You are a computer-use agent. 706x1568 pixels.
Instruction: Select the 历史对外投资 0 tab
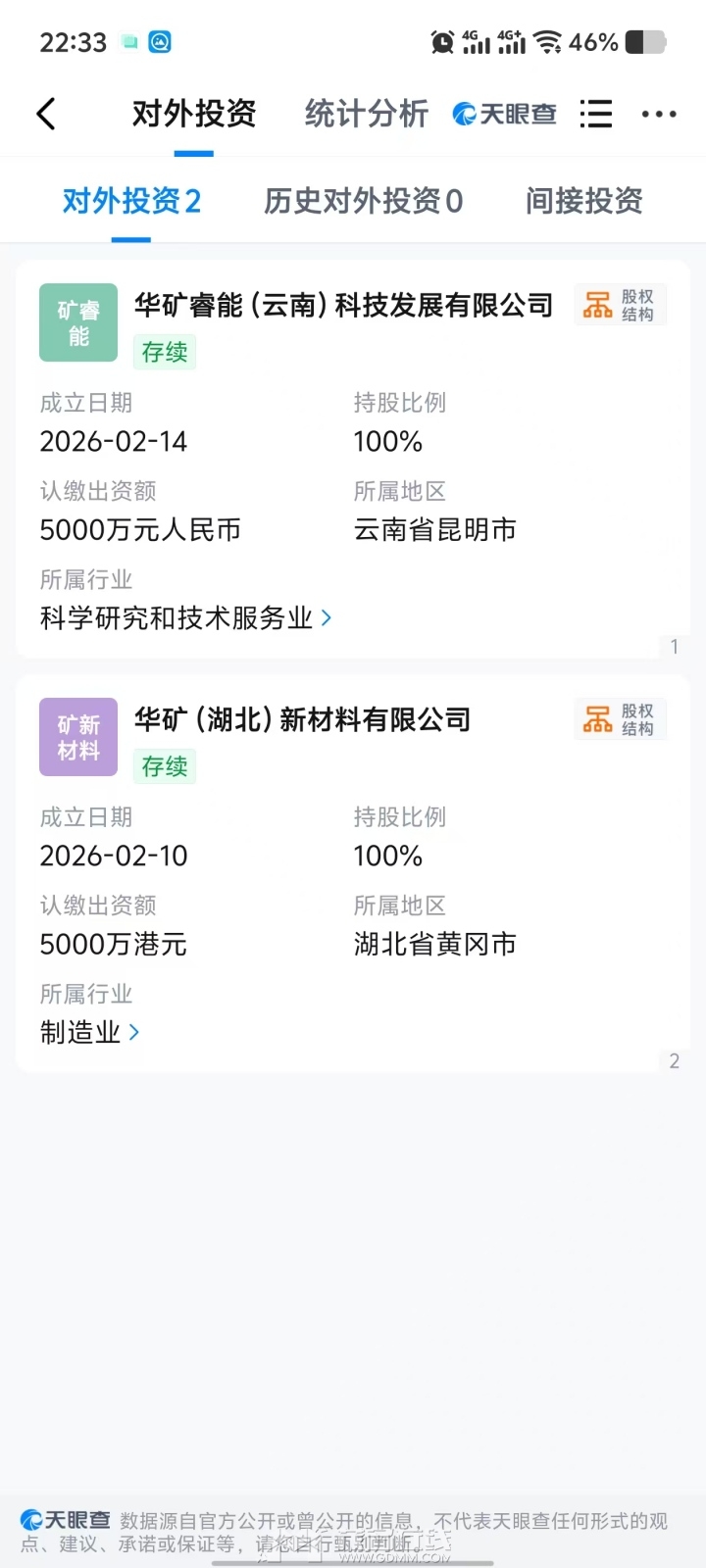[363, 201]
